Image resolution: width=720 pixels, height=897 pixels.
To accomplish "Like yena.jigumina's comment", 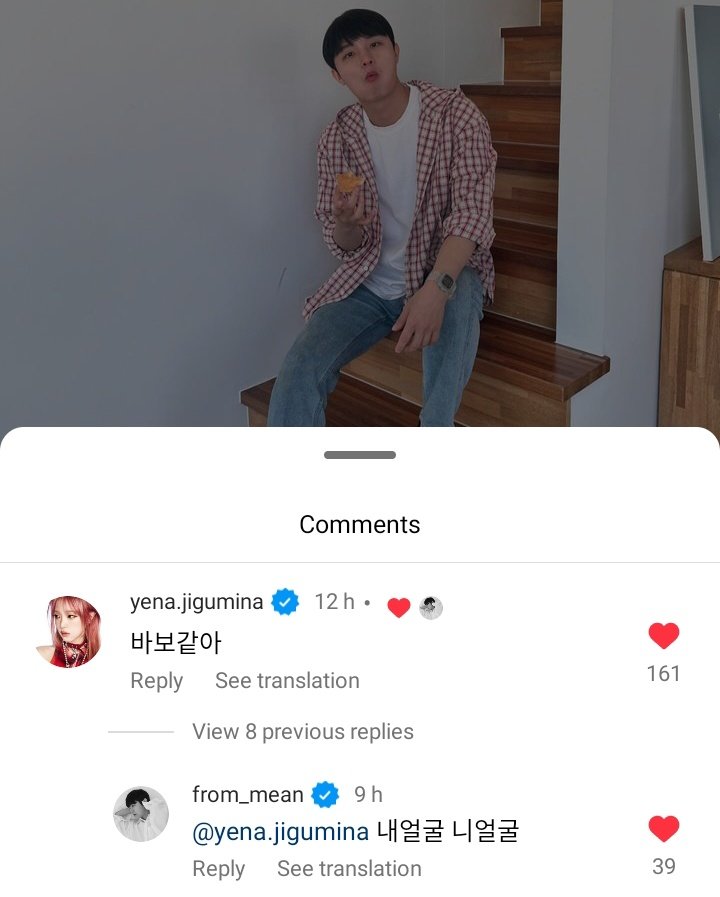I will click(663, 636).
